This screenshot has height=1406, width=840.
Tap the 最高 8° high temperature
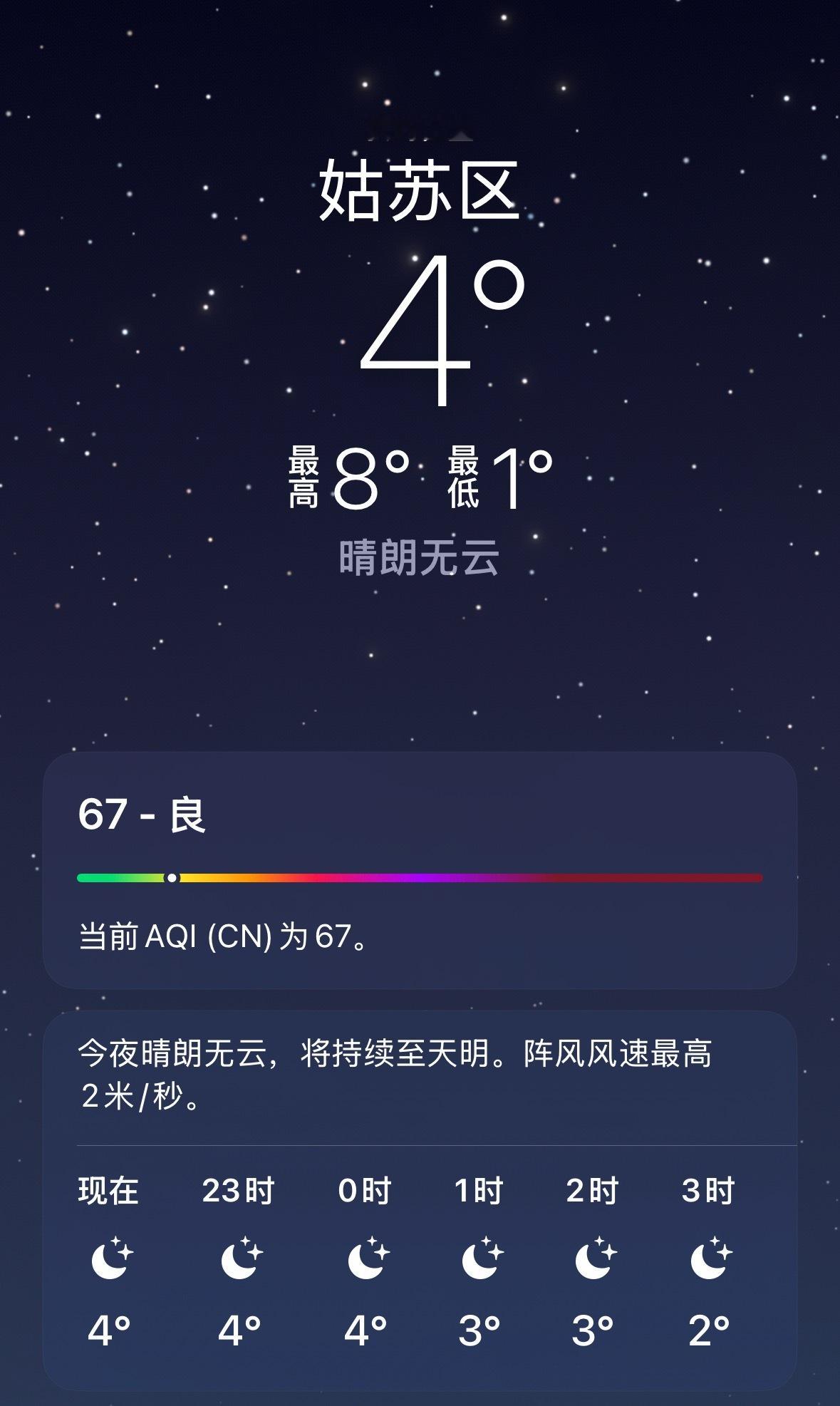click(348, 475)
